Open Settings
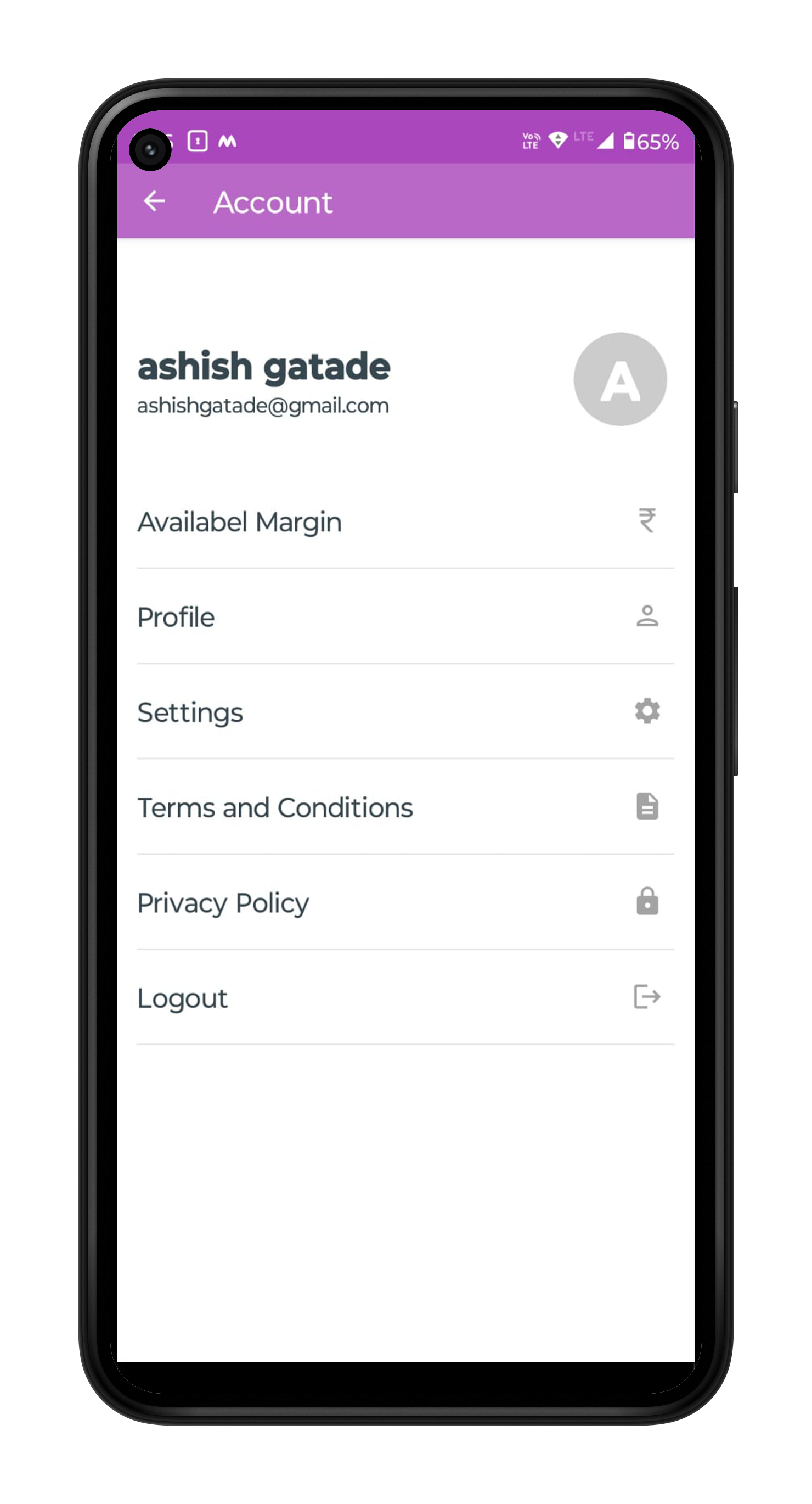 pos(404,712)
